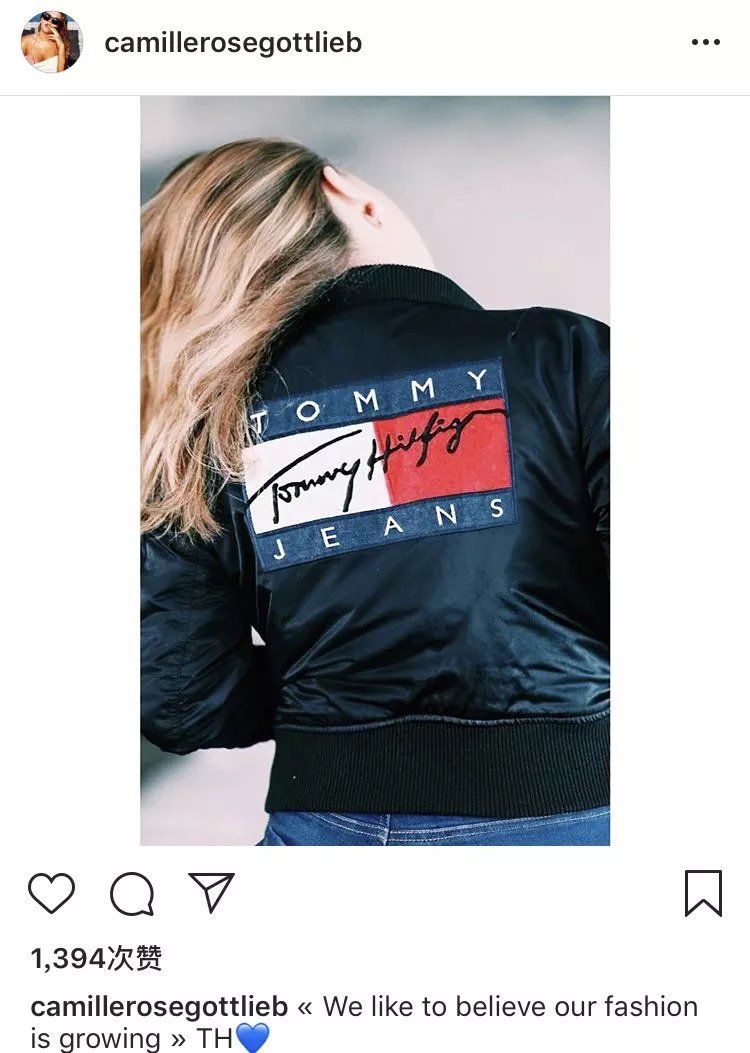Open comments via speech bubble icon
The width and height of the screenshot is (750, 1053).
pos(132,894)
